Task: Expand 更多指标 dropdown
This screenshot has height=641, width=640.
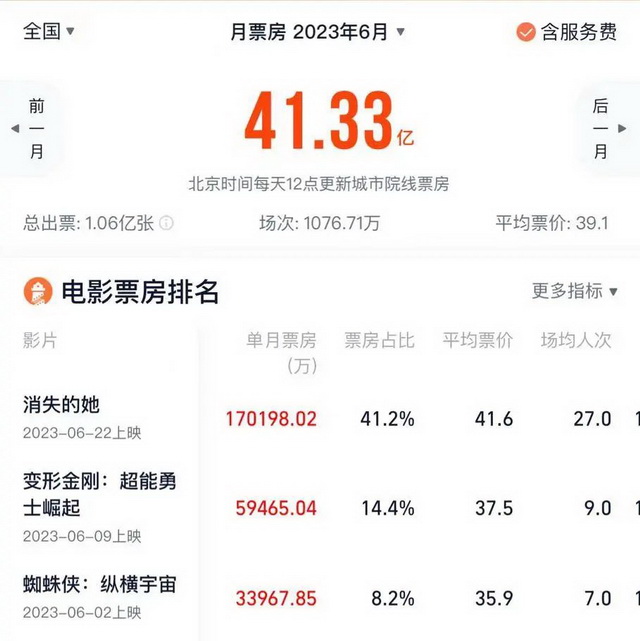Action: (575, 291)
